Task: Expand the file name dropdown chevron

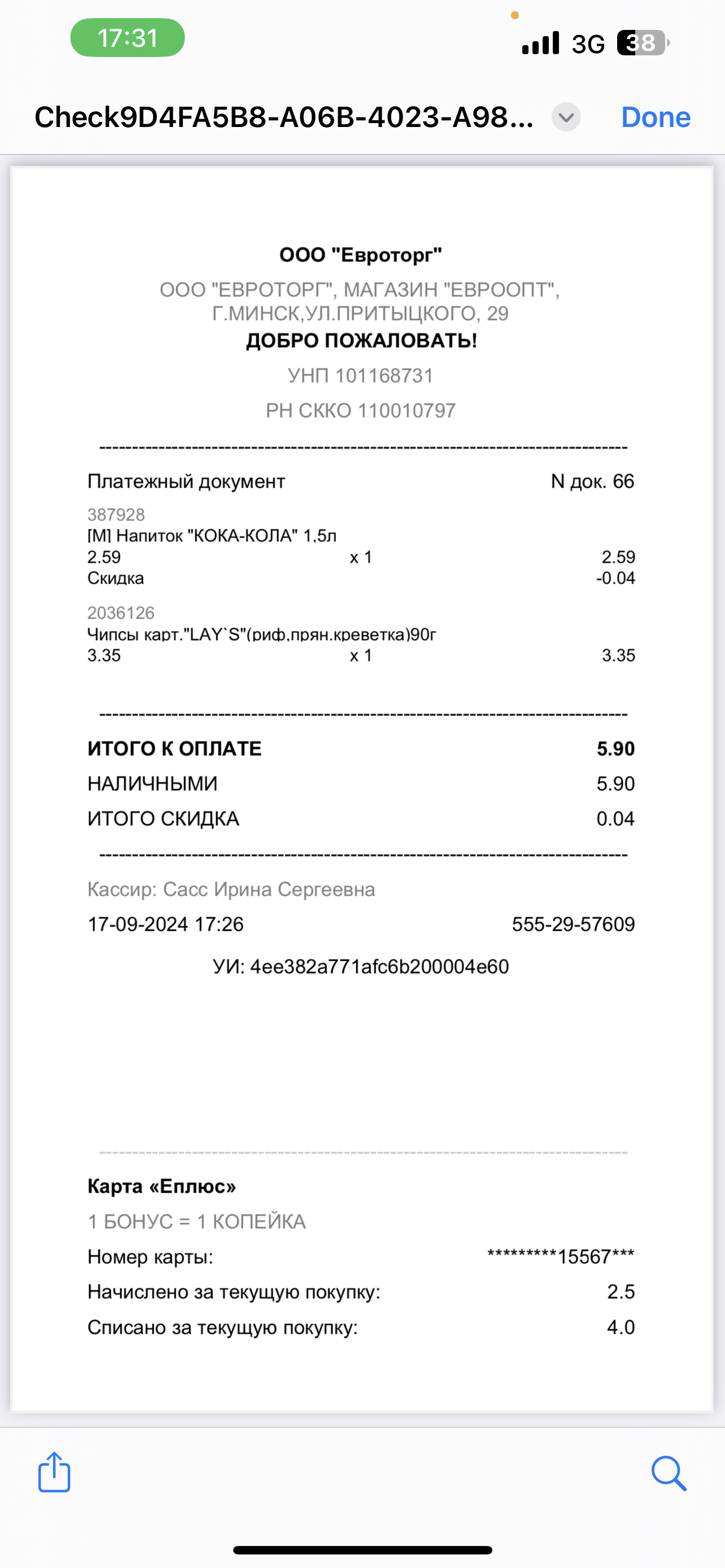Action: point(566,117)
